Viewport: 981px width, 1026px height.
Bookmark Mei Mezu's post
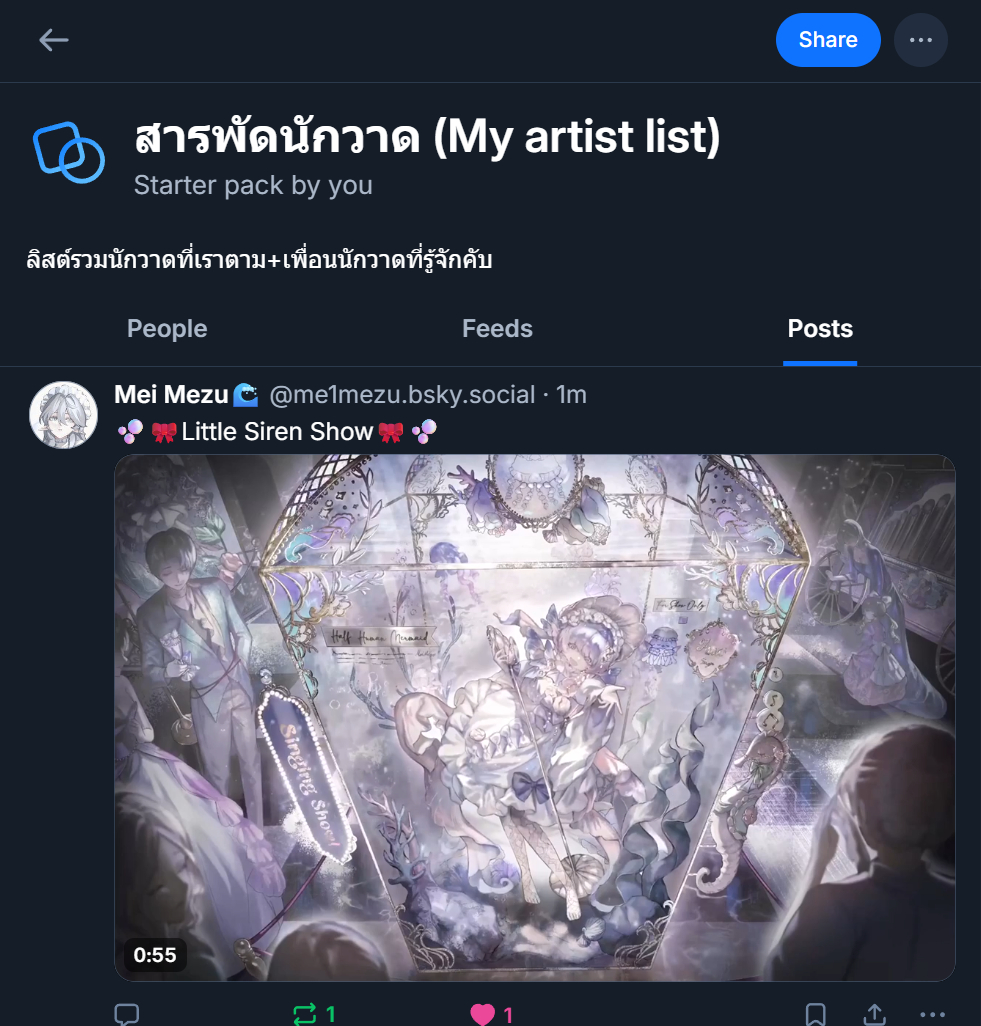point(815,1014)
